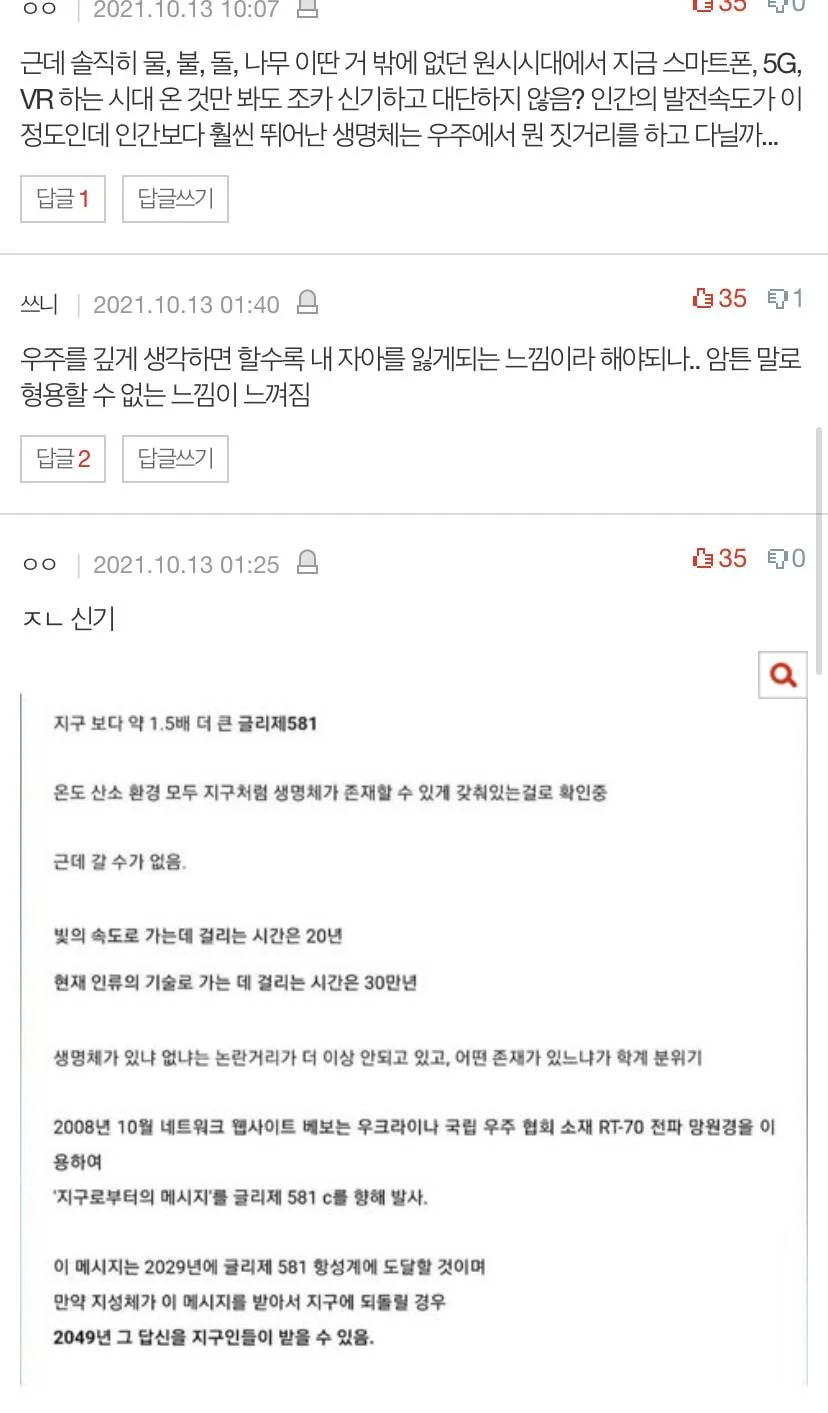Open 답글 2 replies under 쓰니's comment
828x1413 pixels.
(63, 459)
